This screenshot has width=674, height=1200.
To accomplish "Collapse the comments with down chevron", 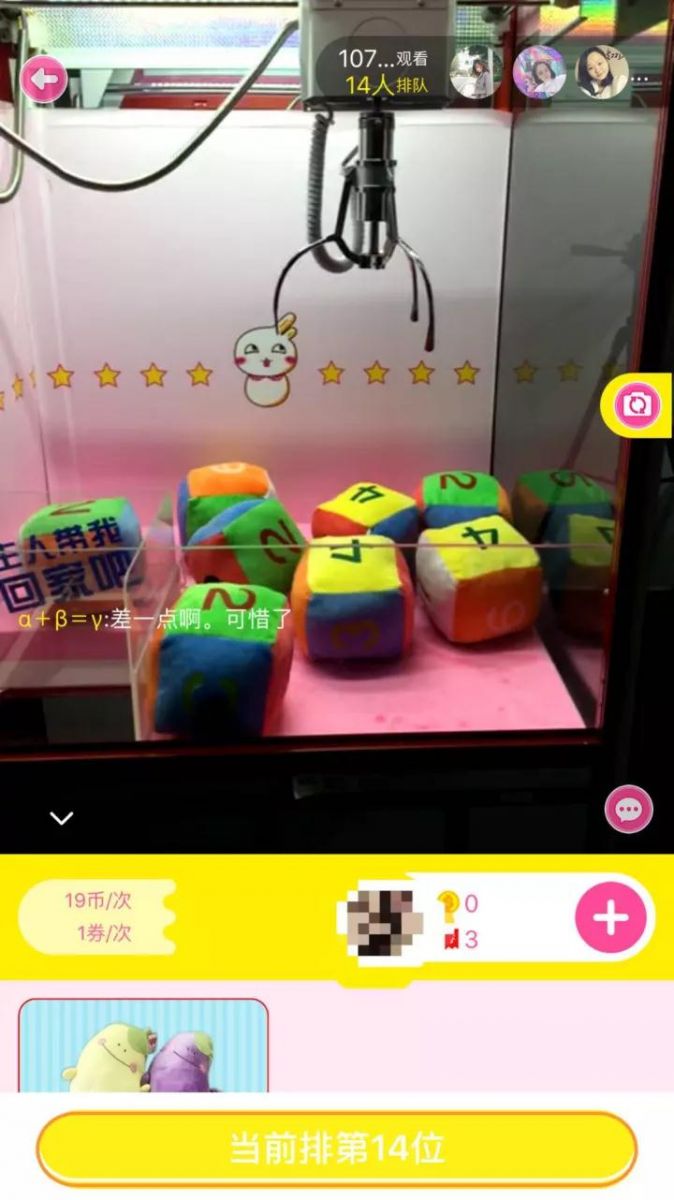I will click(62, 818).
